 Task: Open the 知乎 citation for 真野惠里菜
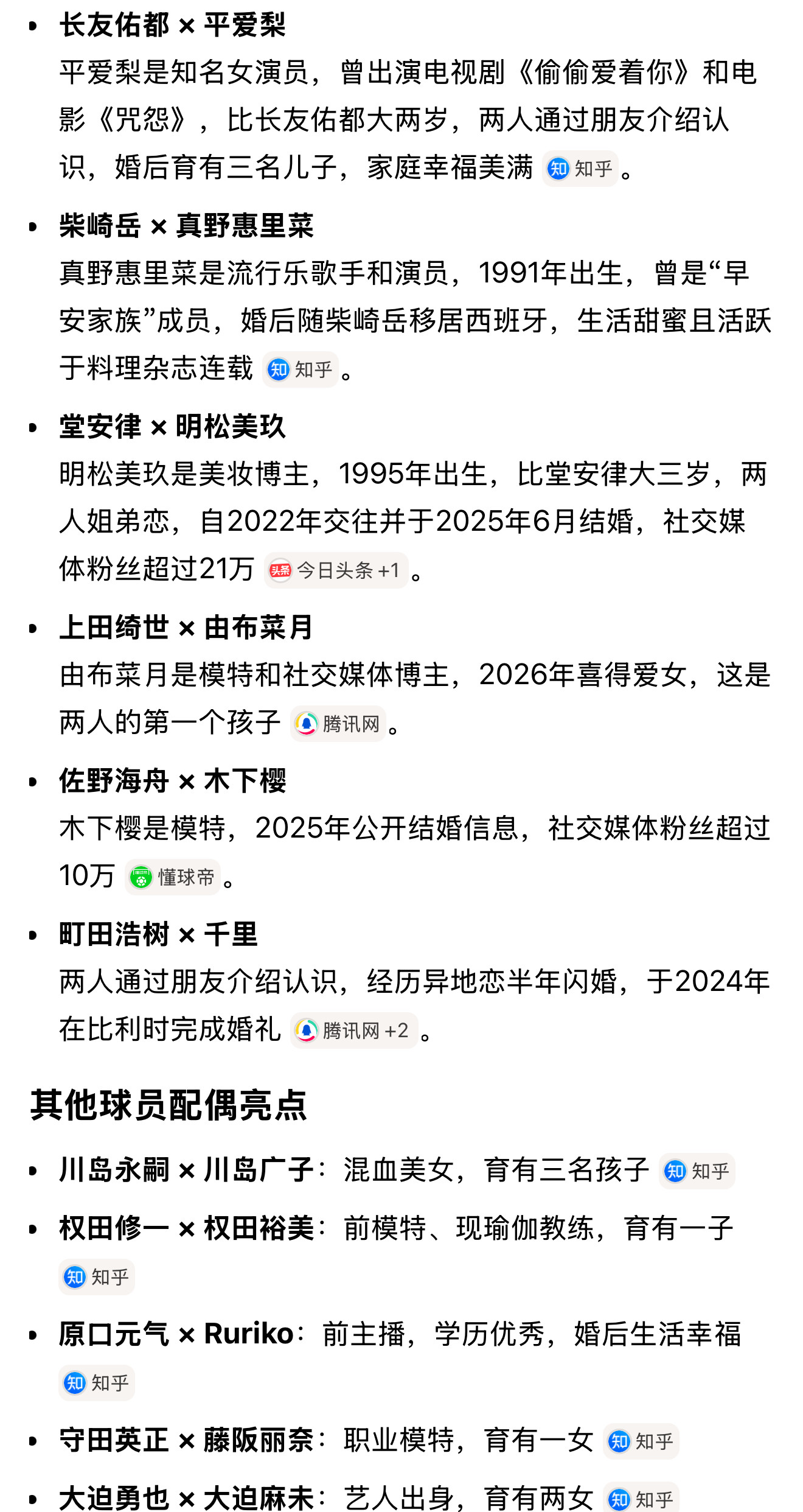(300, 369)
